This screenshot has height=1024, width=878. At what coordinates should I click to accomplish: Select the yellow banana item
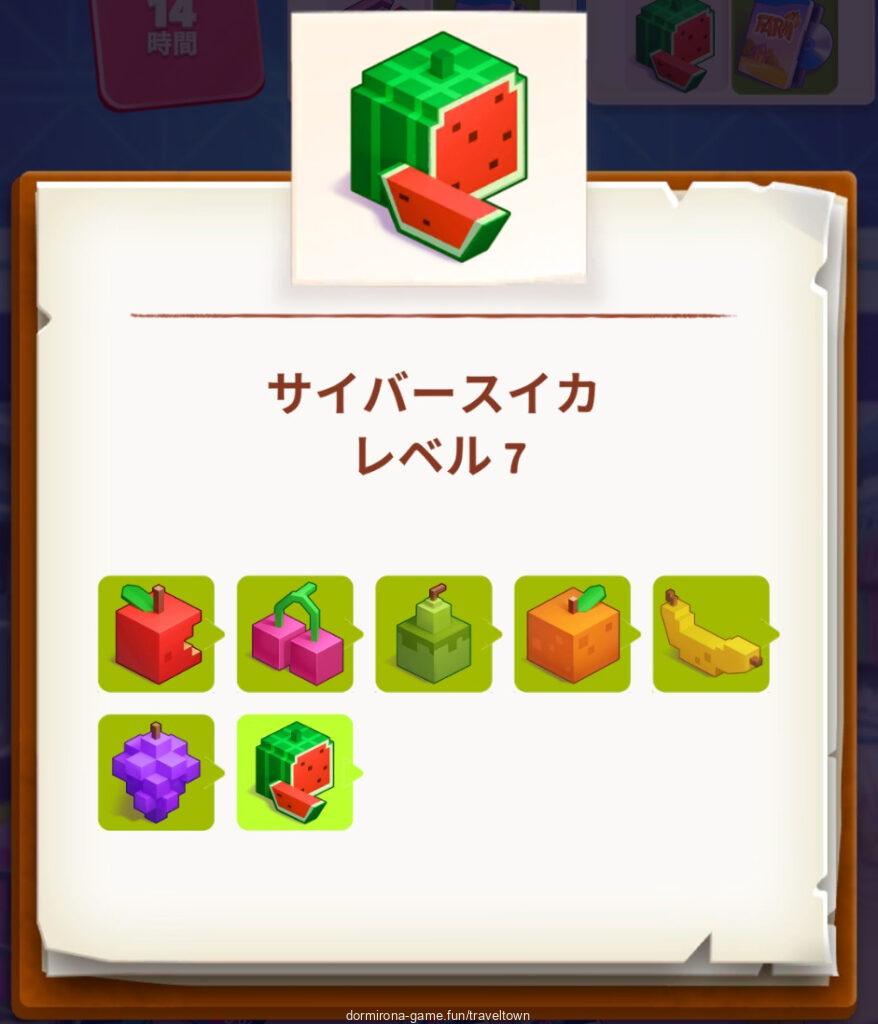coord(711,634)
